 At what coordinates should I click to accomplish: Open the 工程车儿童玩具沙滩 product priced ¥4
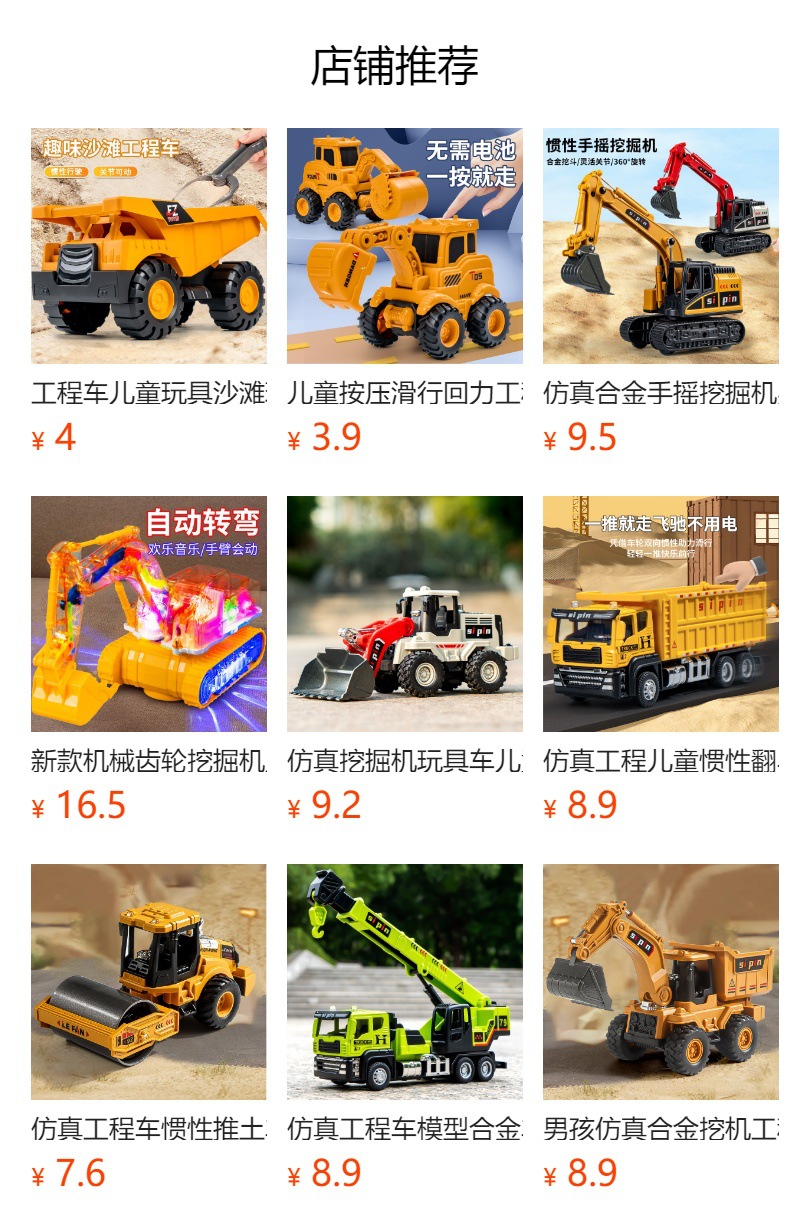coord(149,246)
